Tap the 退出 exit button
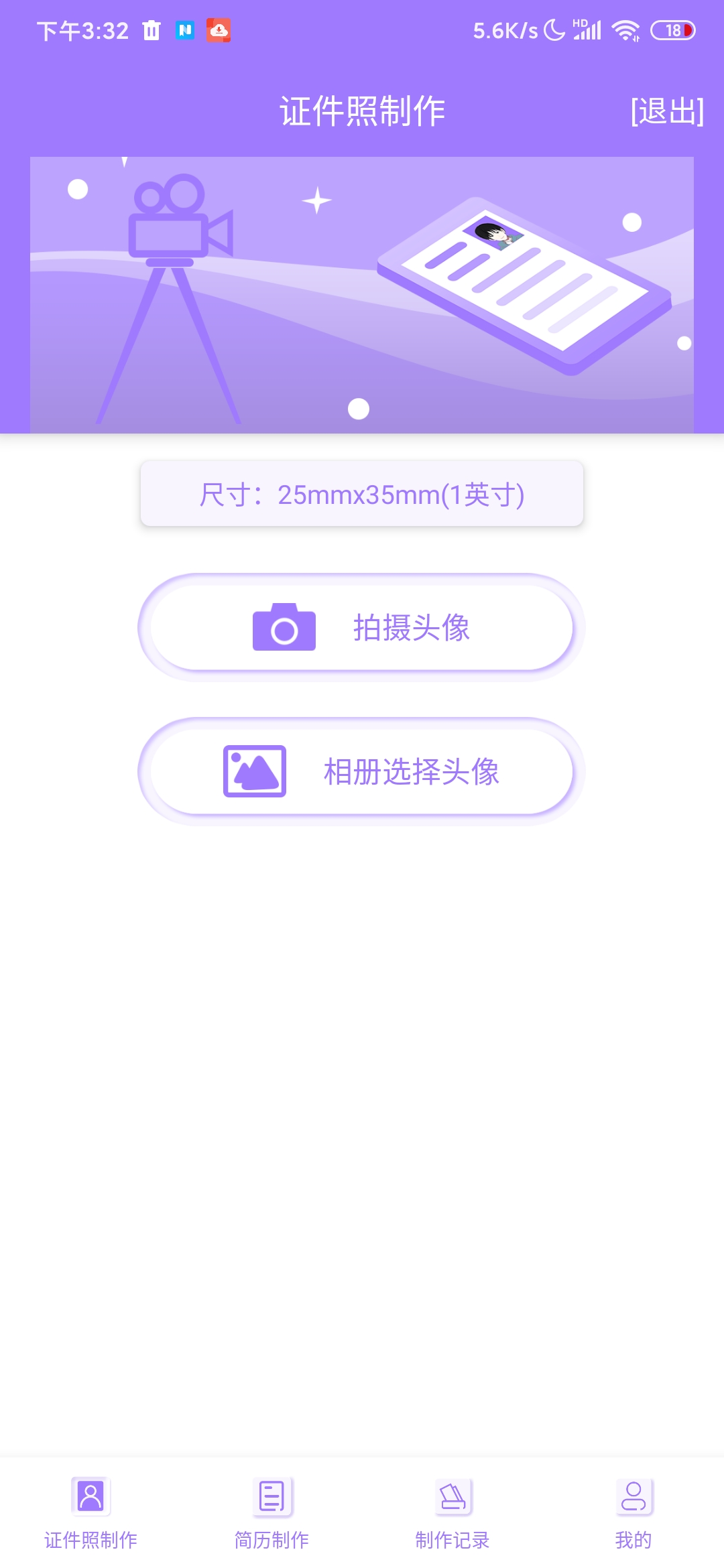This screenshot has width=724, height=1568. click(x=666, y=111)
